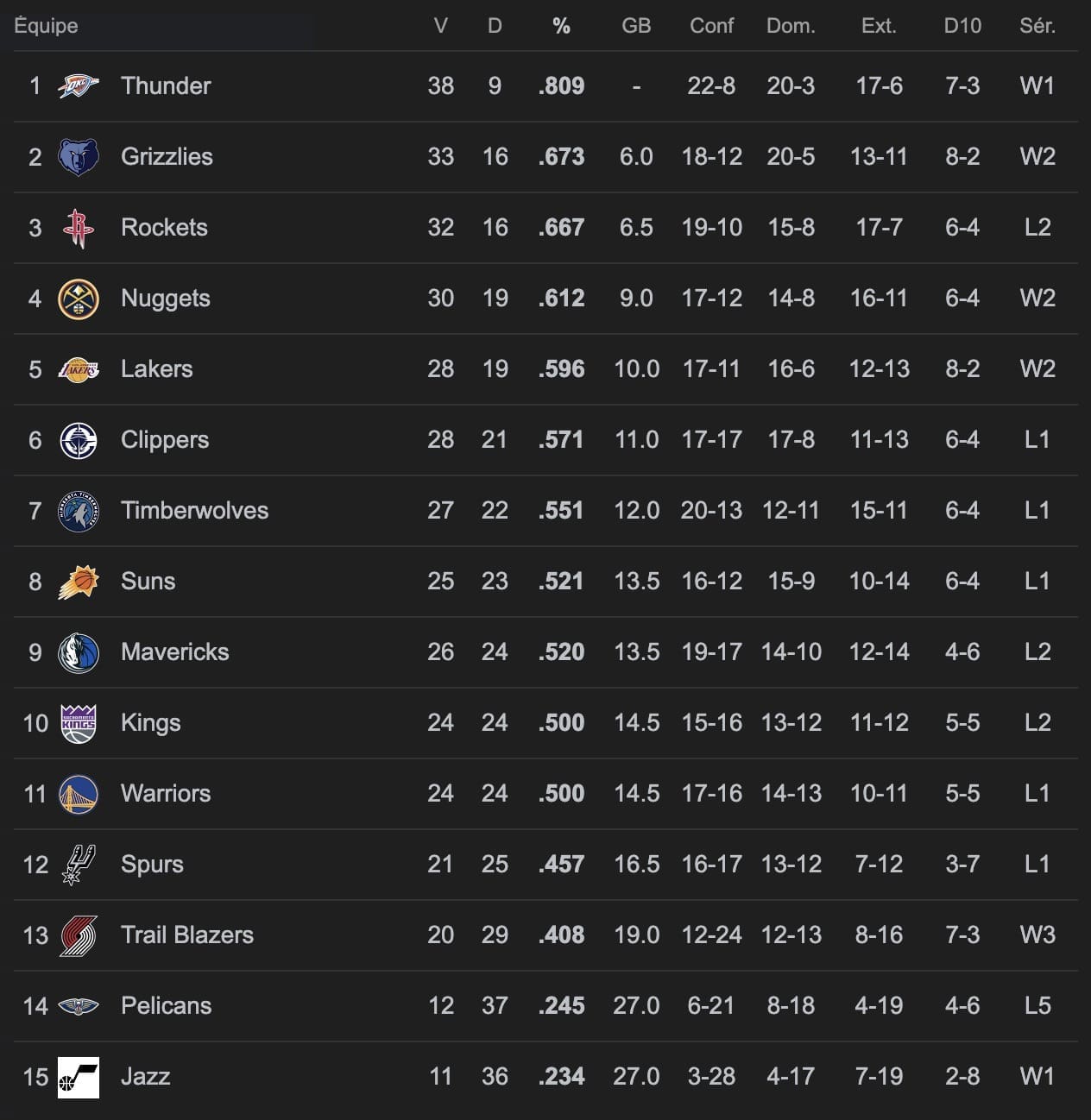The width and height of the screenshot is (1091, 1120).
Task: View the Spurs team row
Action: 545,865
